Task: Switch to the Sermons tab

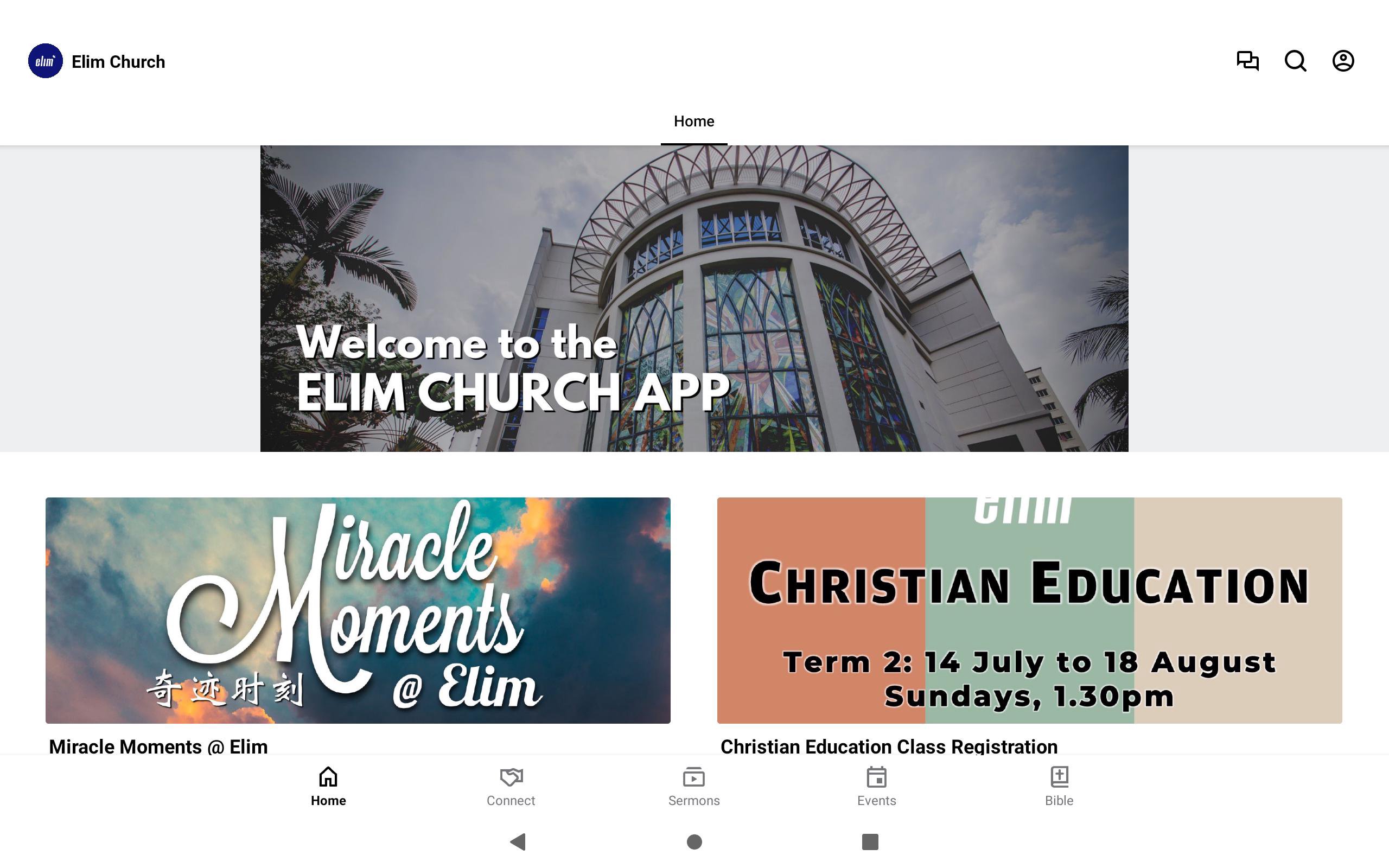Action: tap(694, 787)
